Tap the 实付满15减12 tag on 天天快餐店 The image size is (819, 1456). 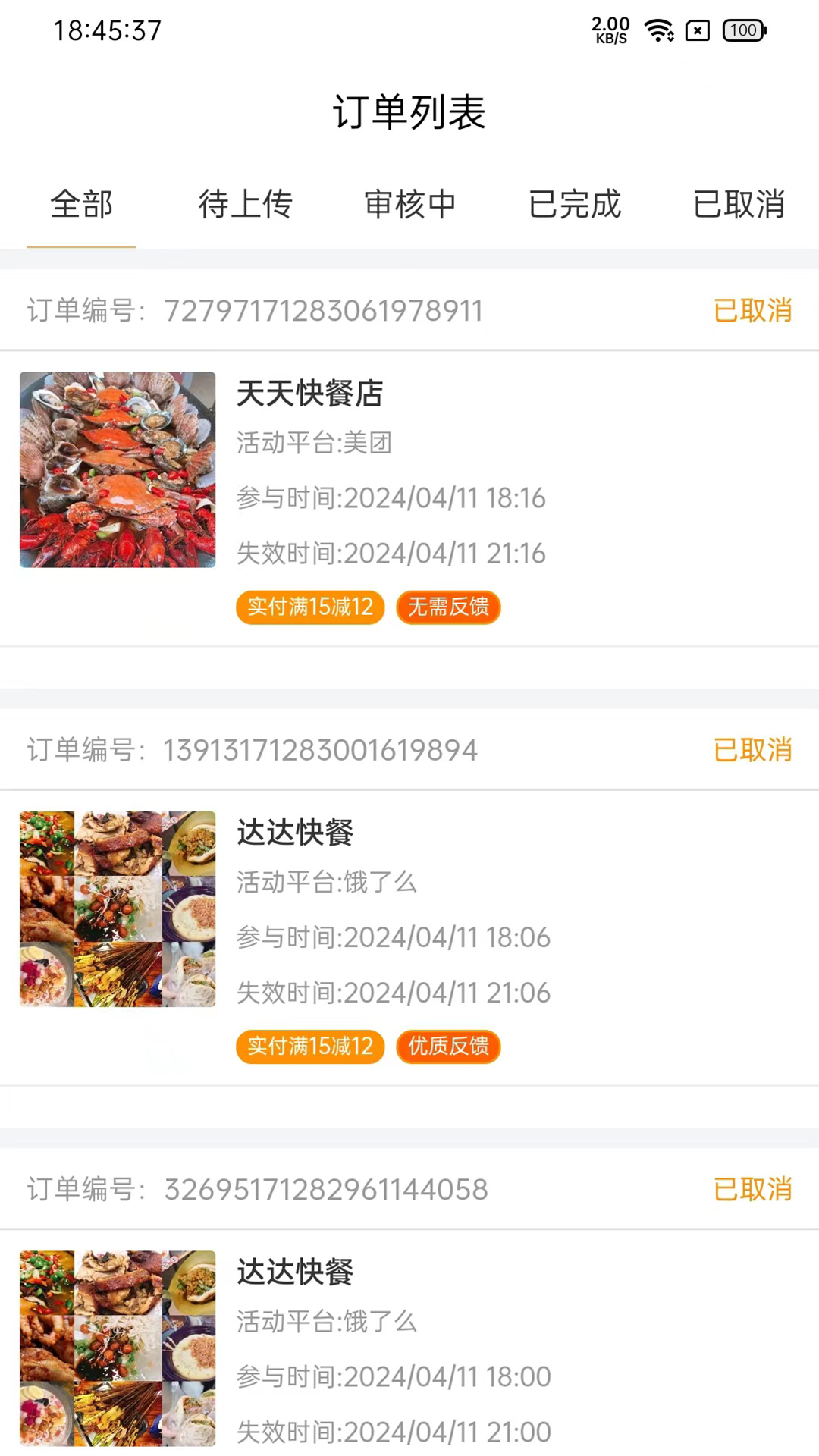click(309, 607)
